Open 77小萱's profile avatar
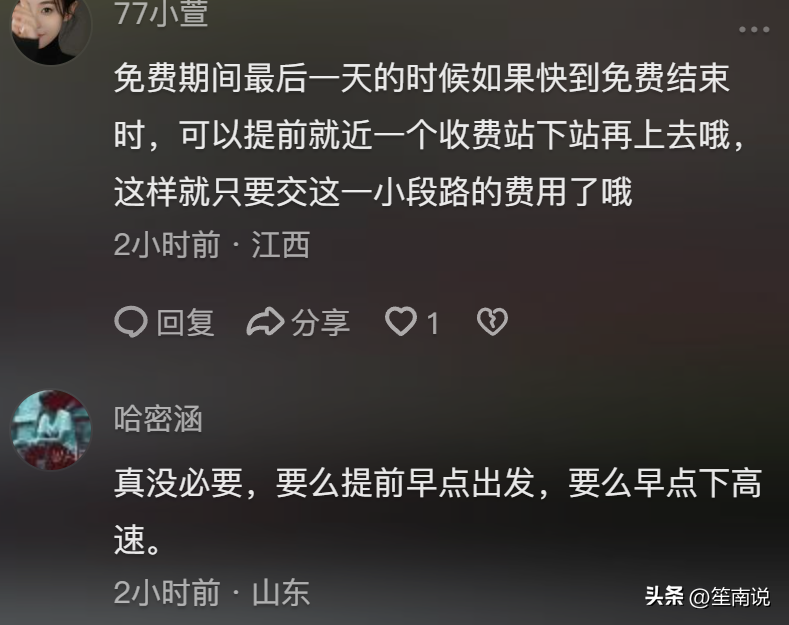Viewport: 789px width, 625px height. coord(50,26)
